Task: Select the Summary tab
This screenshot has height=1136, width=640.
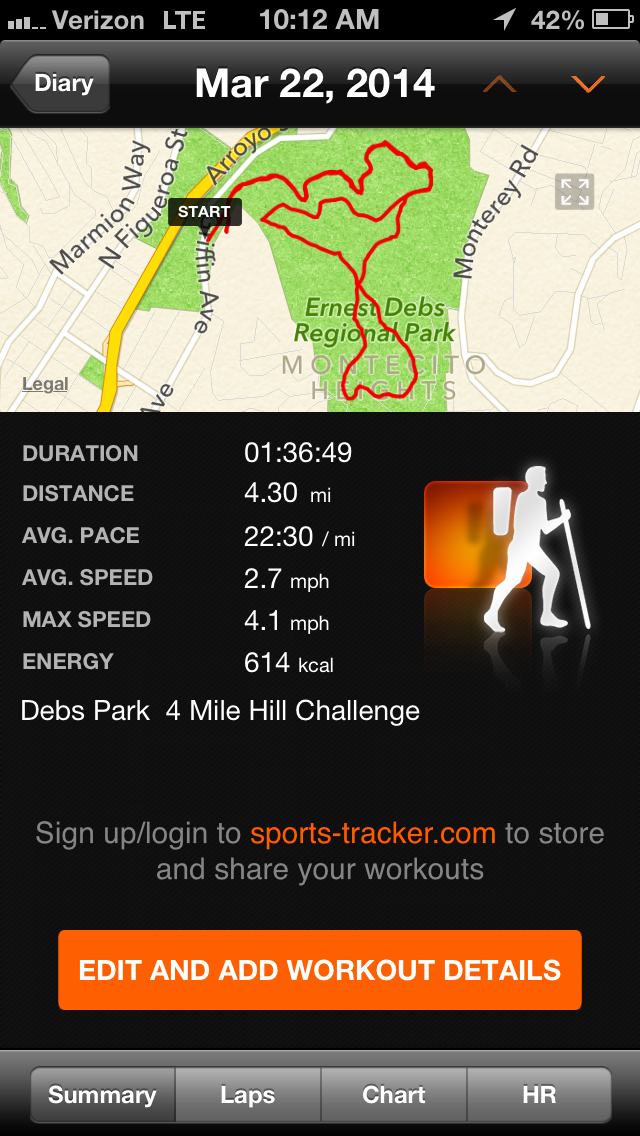Action: [102, 1095]
